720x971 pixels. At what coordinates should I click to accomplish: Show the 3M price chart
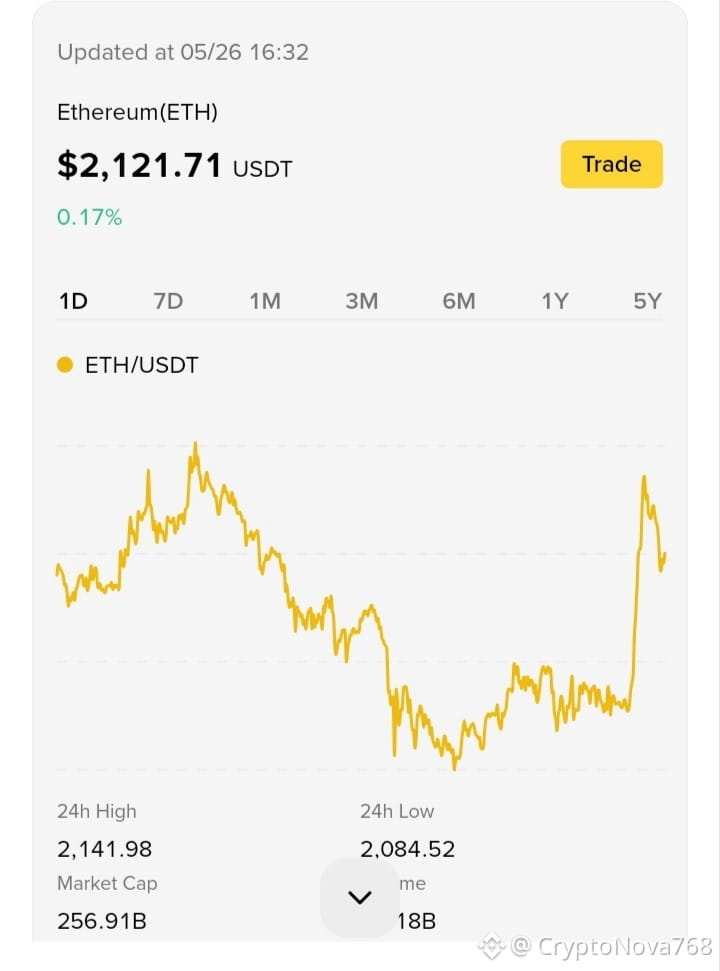(362, 302)
